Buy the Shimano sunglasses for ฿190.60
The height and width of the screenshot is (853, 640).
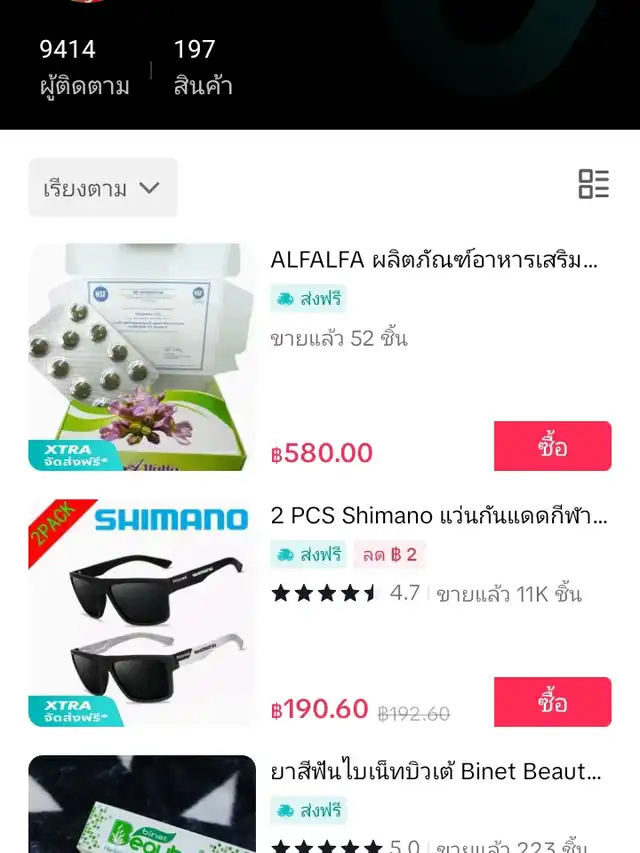point(552,702)
